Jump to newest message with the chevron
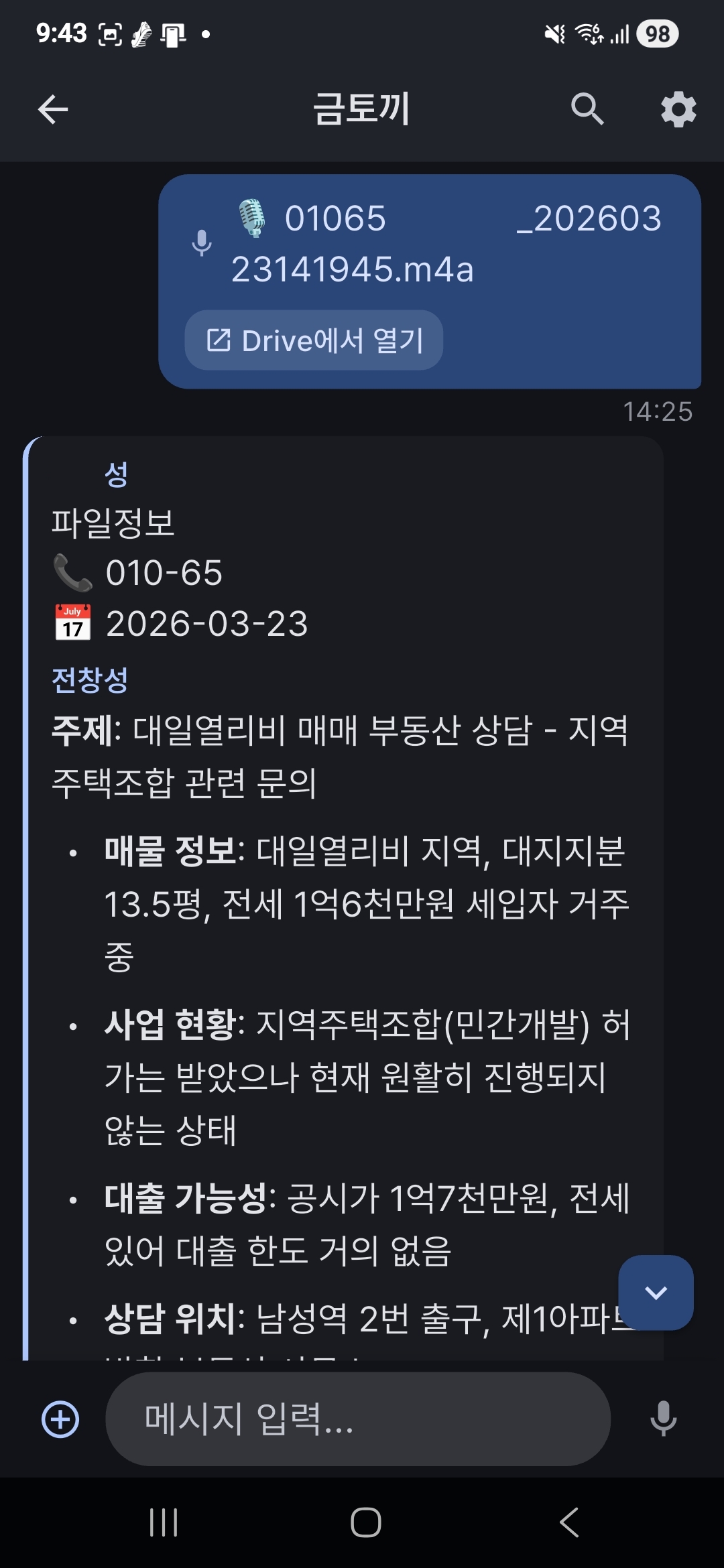The width and height of the screenshot is (724, 1568). coord(655,1293)
